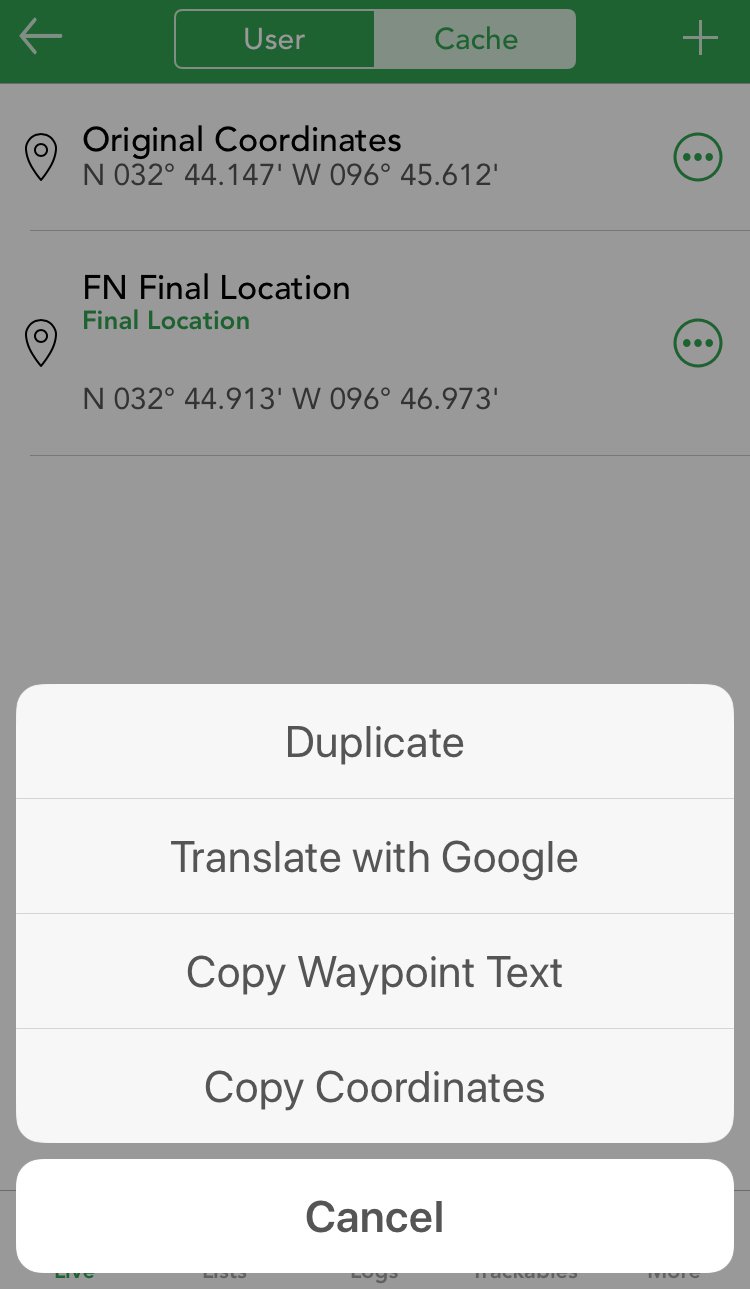Copy Coordinates from the action sheet
The height and width of the screenshot is (1289, 750).
click(375, 1087)
